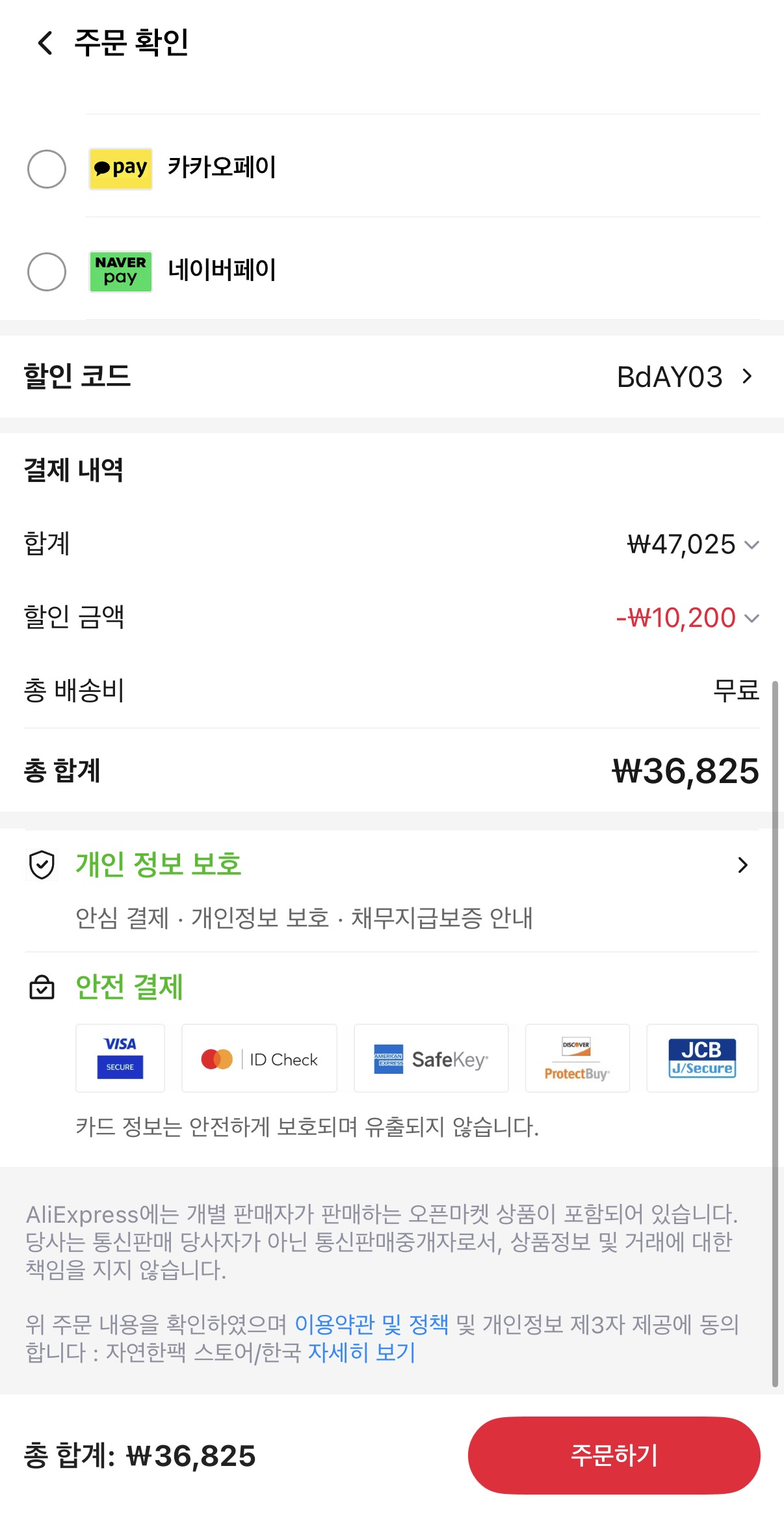Click the bag icon next to 안전 결제
The image size is (784, 1518).
[42, 987]
